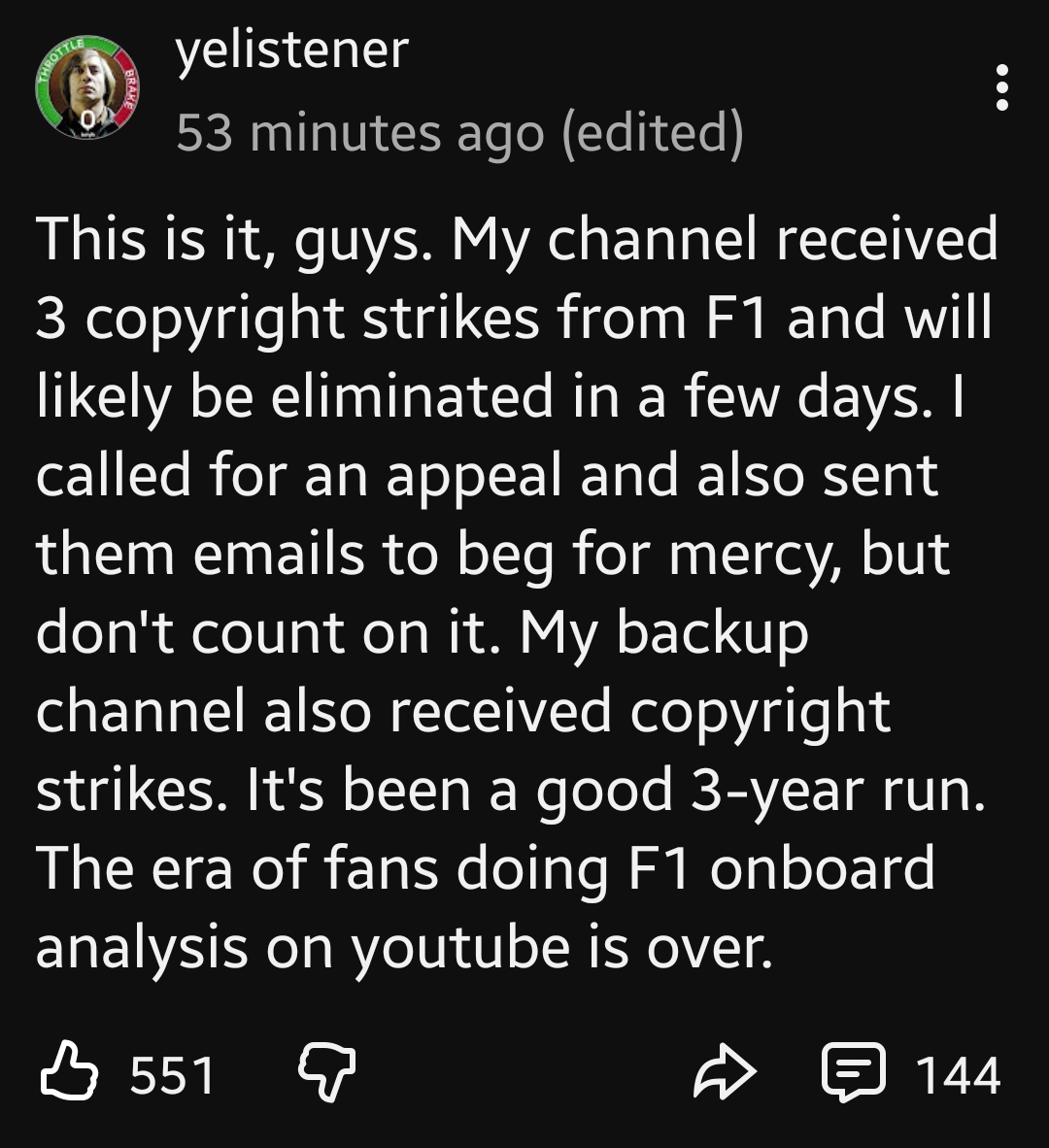The width and height of the screenshot is (1049, 1148).
Task: Share this post via arrow icon
Action: tap(724, 1073)
